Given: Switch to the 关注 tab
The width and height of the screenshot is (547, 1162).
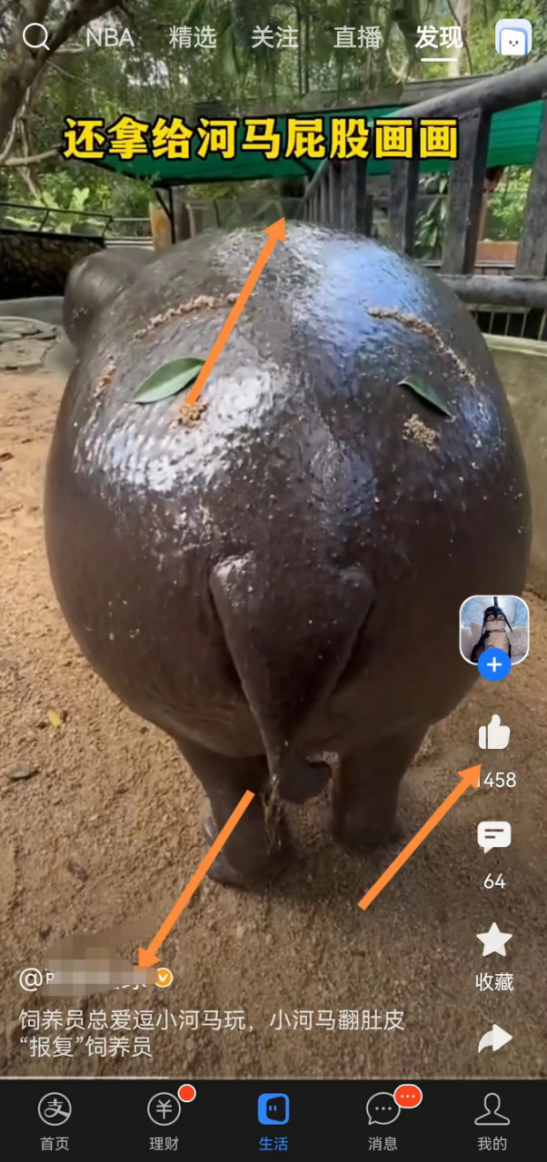Looking at the screenshot, I should coord(274,37).
